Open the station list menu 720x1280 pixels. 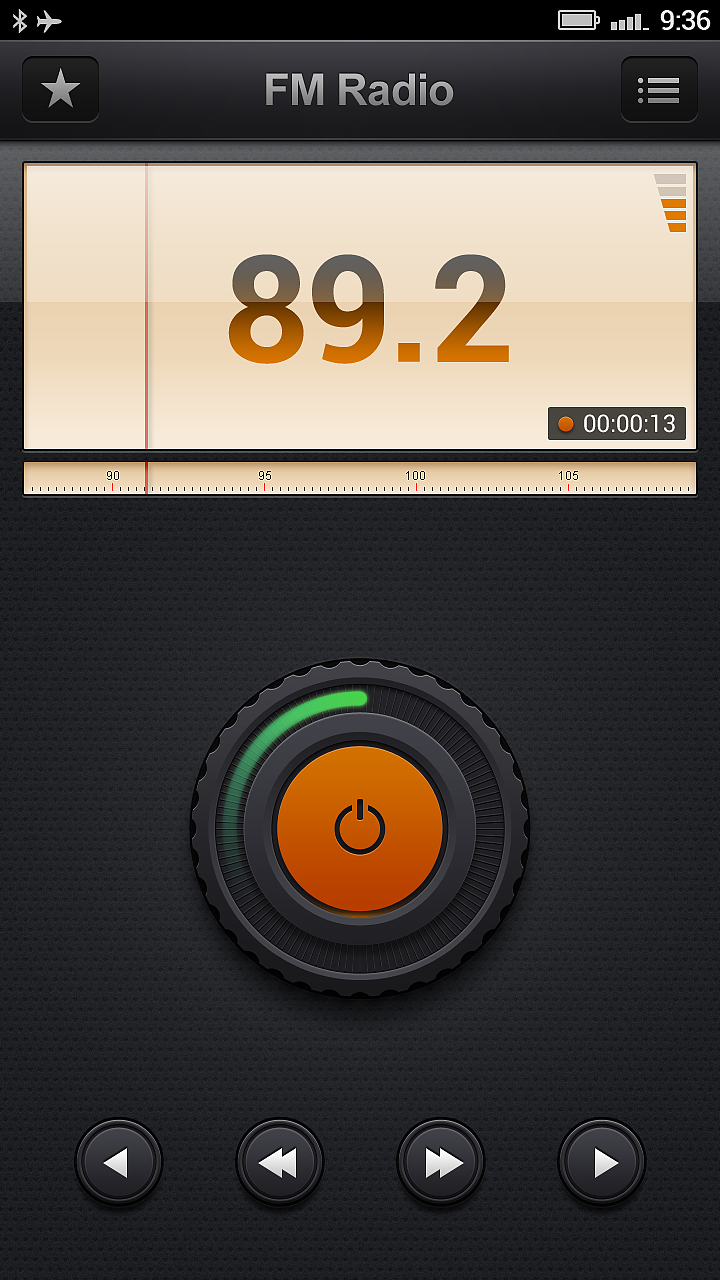click(659, 90)
